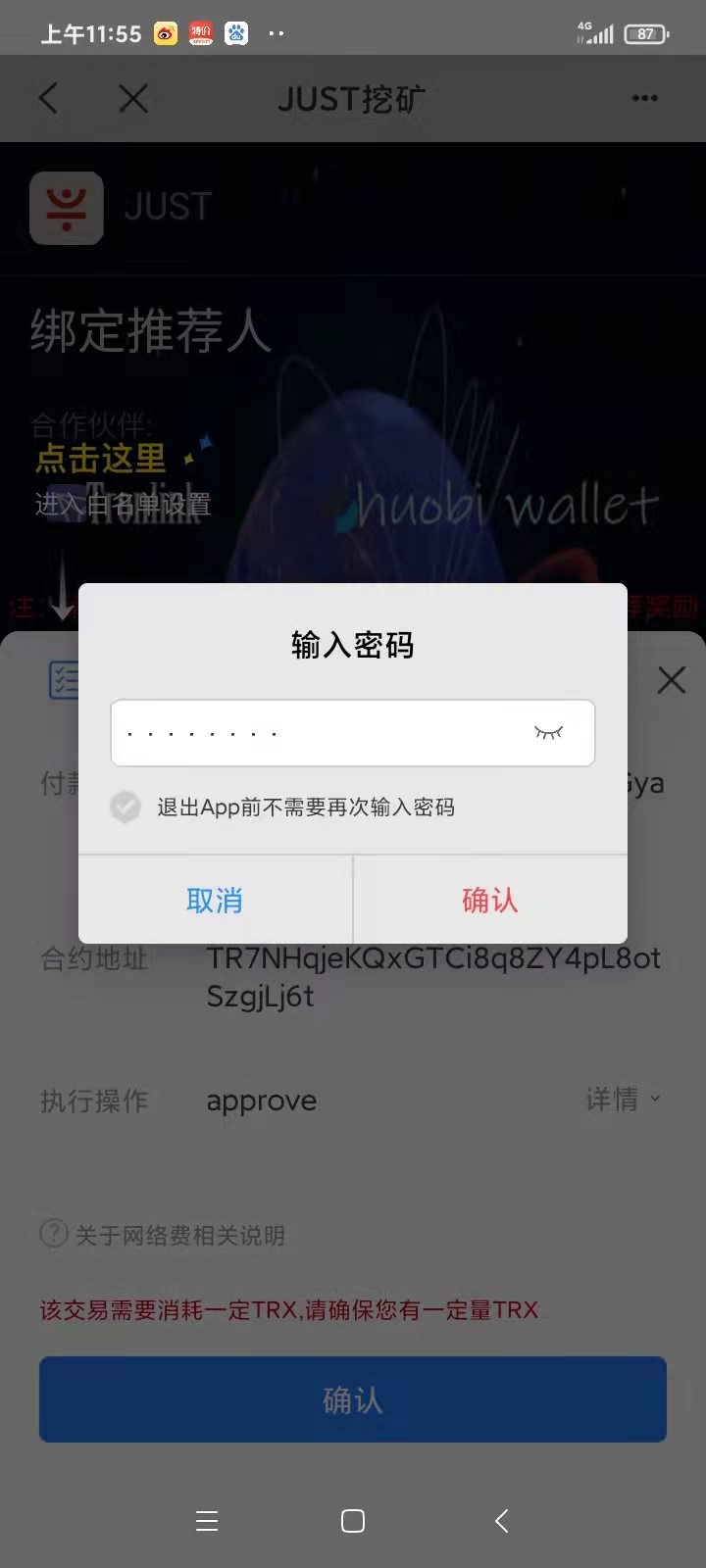Tap the blue document icon on the payment sheet

(x=64, y=681)
